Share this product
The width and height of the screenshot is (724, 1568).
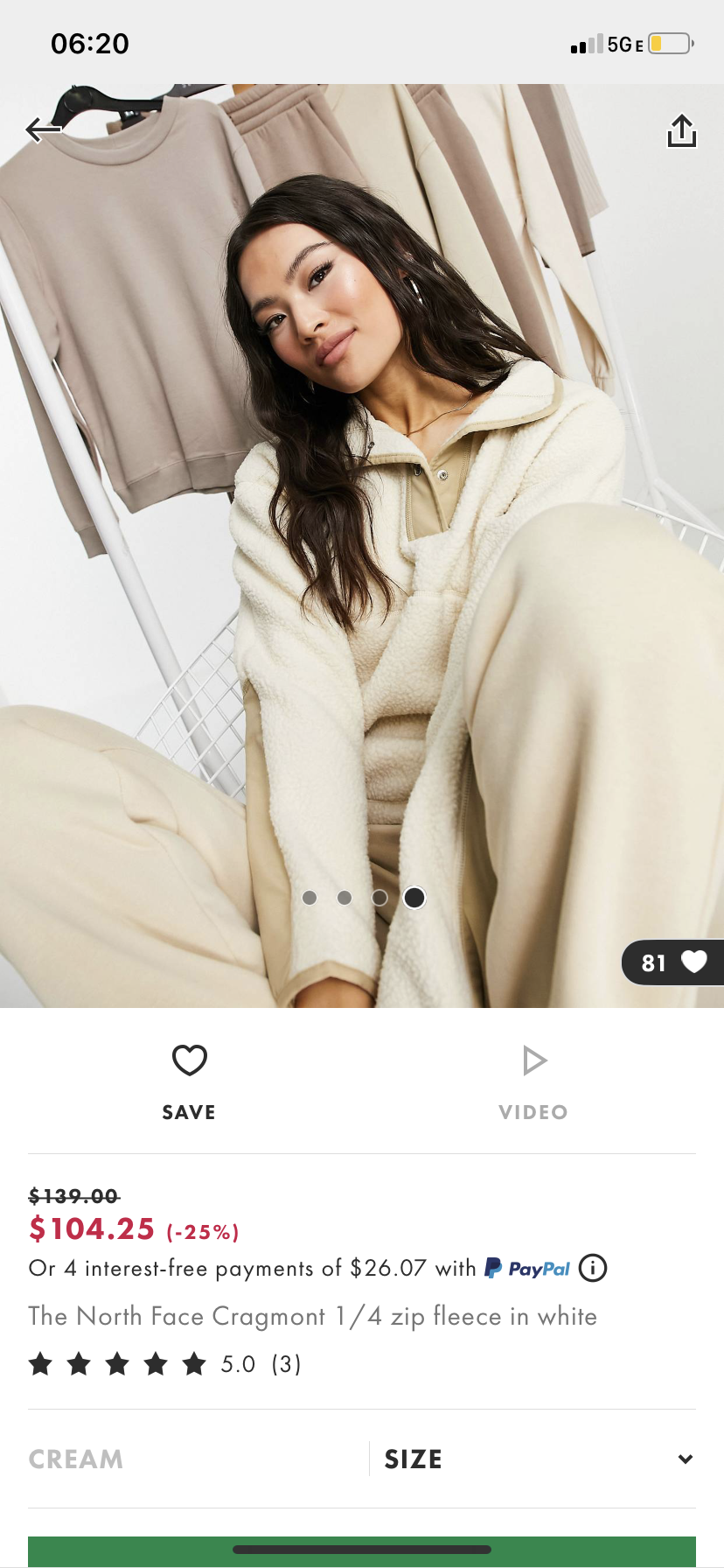pos(681,131)
